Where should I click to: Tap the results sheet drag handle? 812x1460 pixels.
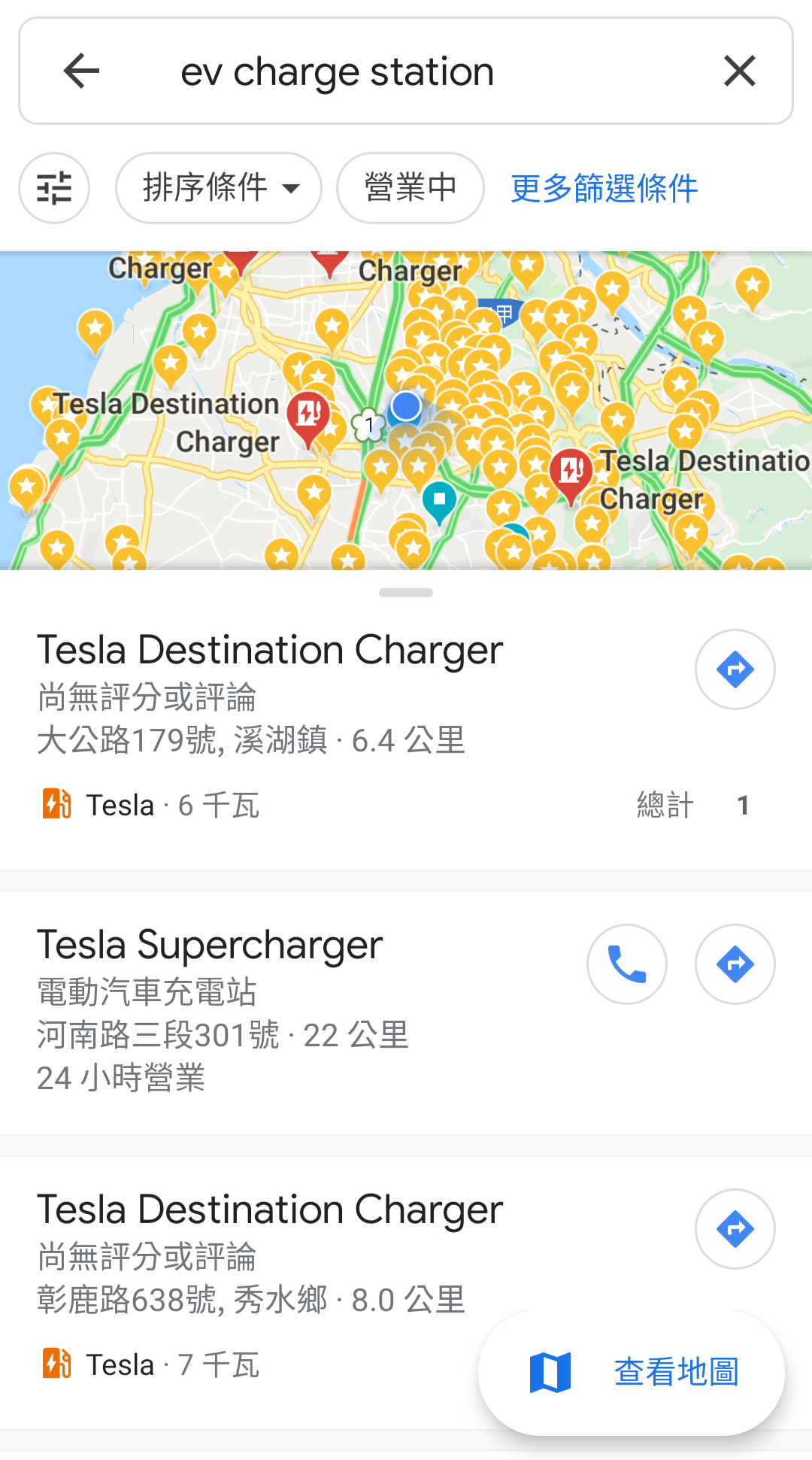pyautogui.click(x=406, y=593)
